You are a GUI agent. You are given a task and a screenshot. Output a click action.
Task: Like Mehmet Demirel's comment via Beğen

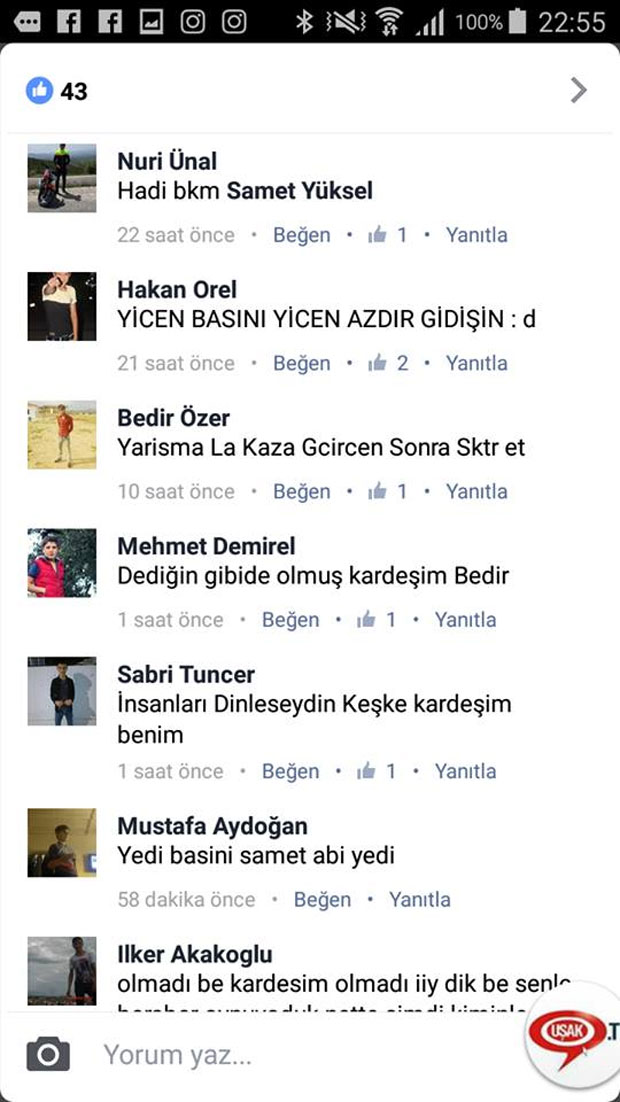pos(290,619)
